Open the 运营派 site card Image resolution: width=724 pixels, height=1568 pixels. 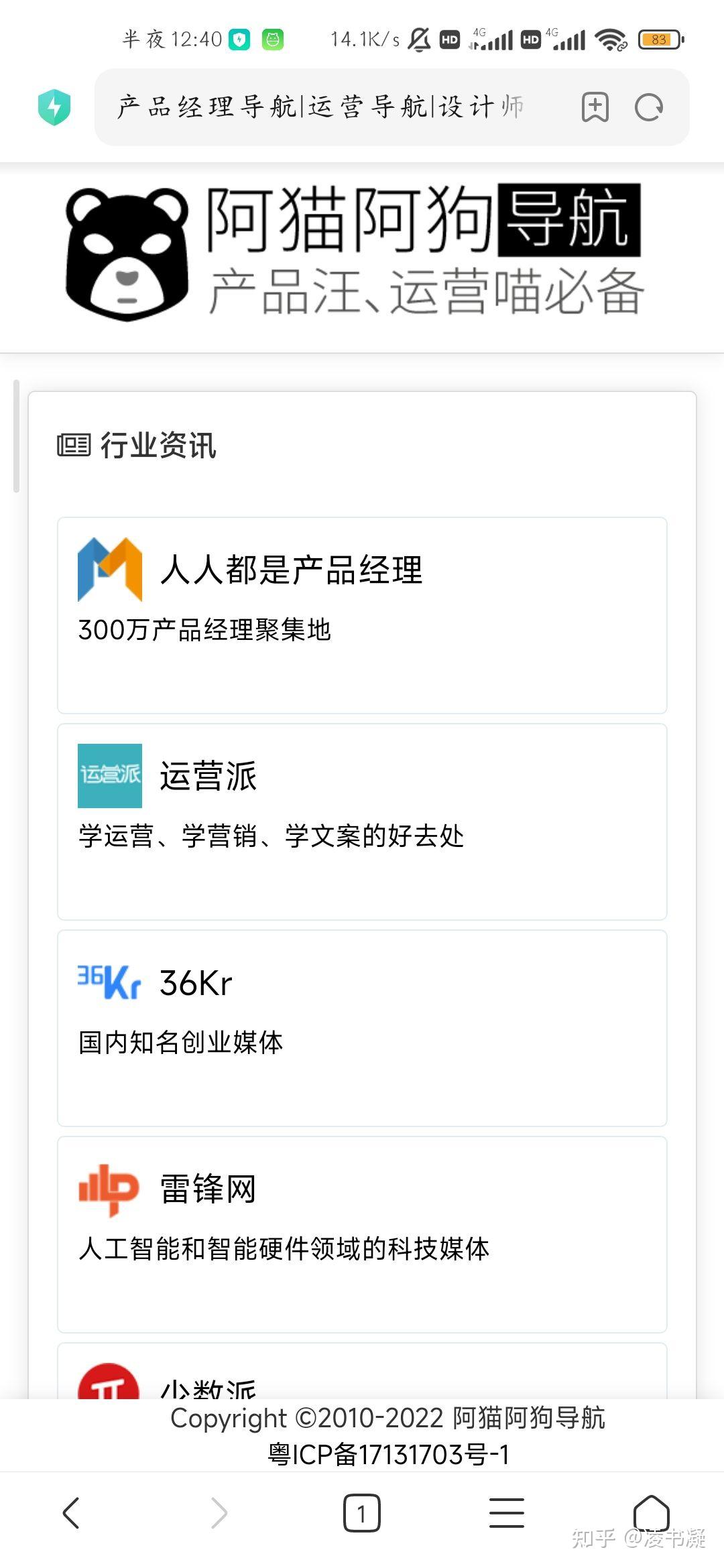(x=362, y=821)
